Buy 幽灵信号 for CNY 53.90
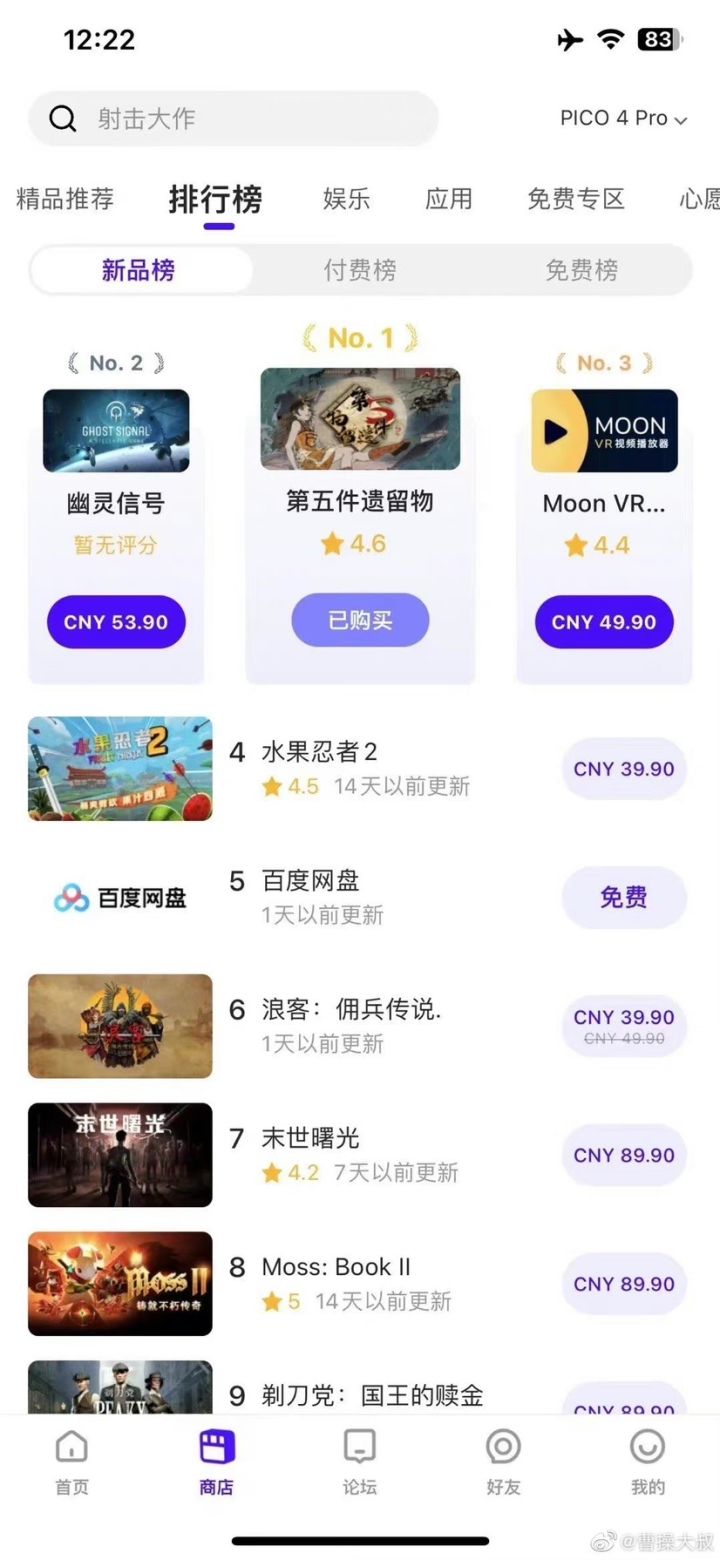The height and width of the screenshot is (1560, 720). pos(116,622)
